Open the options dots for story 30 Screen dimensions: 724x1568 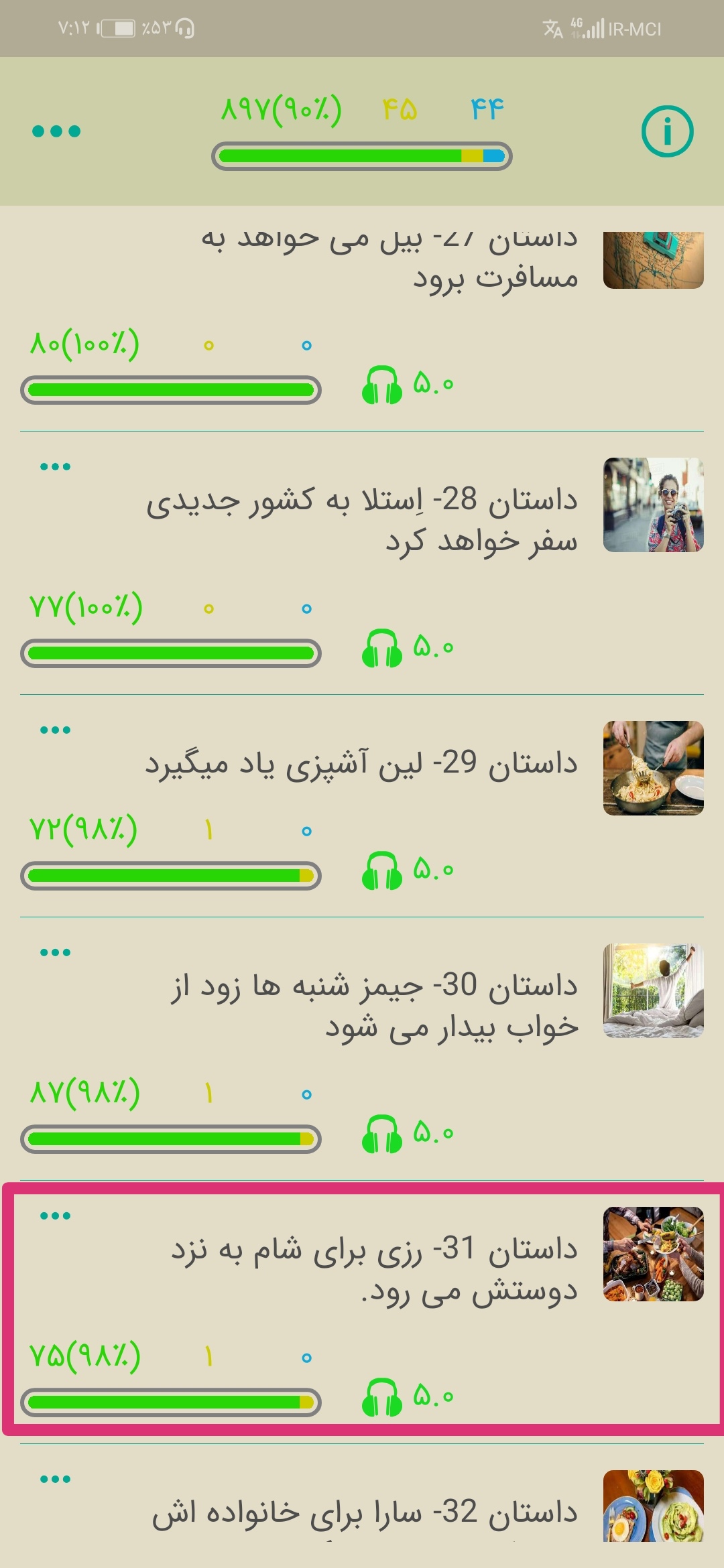55,952
